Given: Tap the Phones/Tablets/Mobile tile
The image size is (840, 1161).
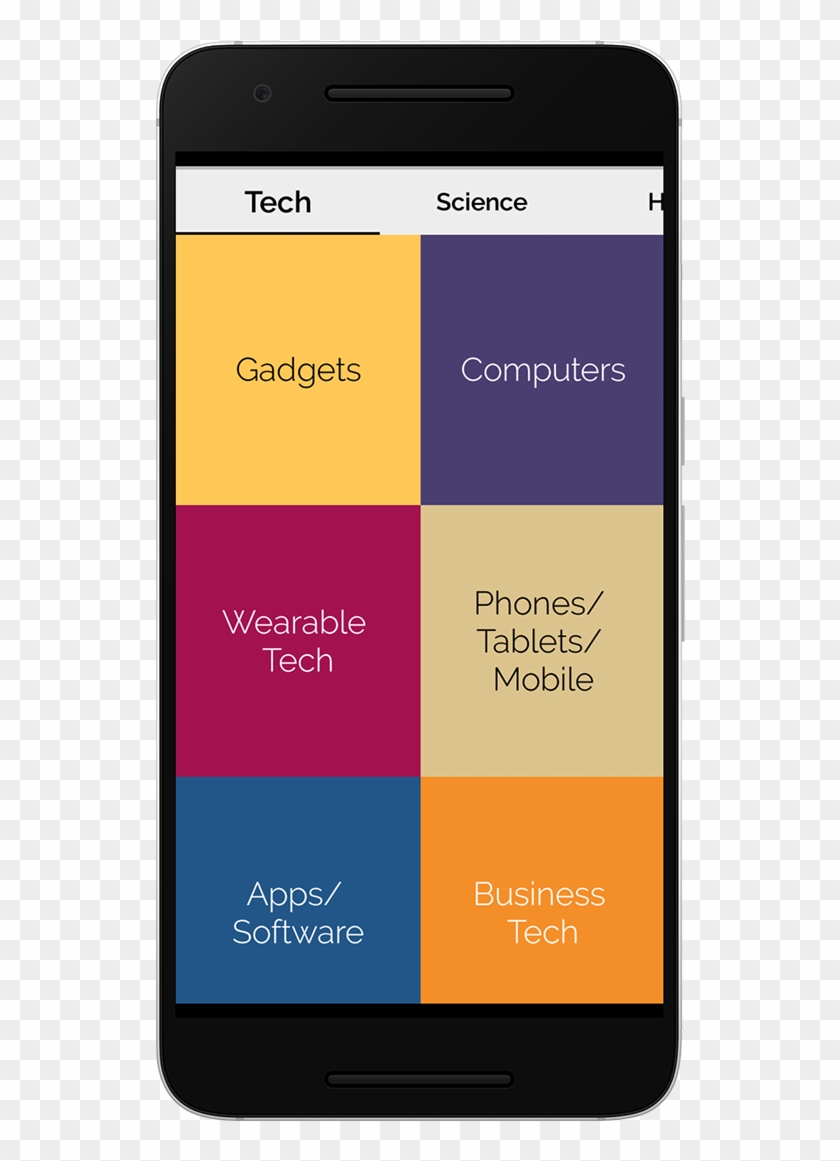Looking at the screenshot, I should click(x=543, y=640).
